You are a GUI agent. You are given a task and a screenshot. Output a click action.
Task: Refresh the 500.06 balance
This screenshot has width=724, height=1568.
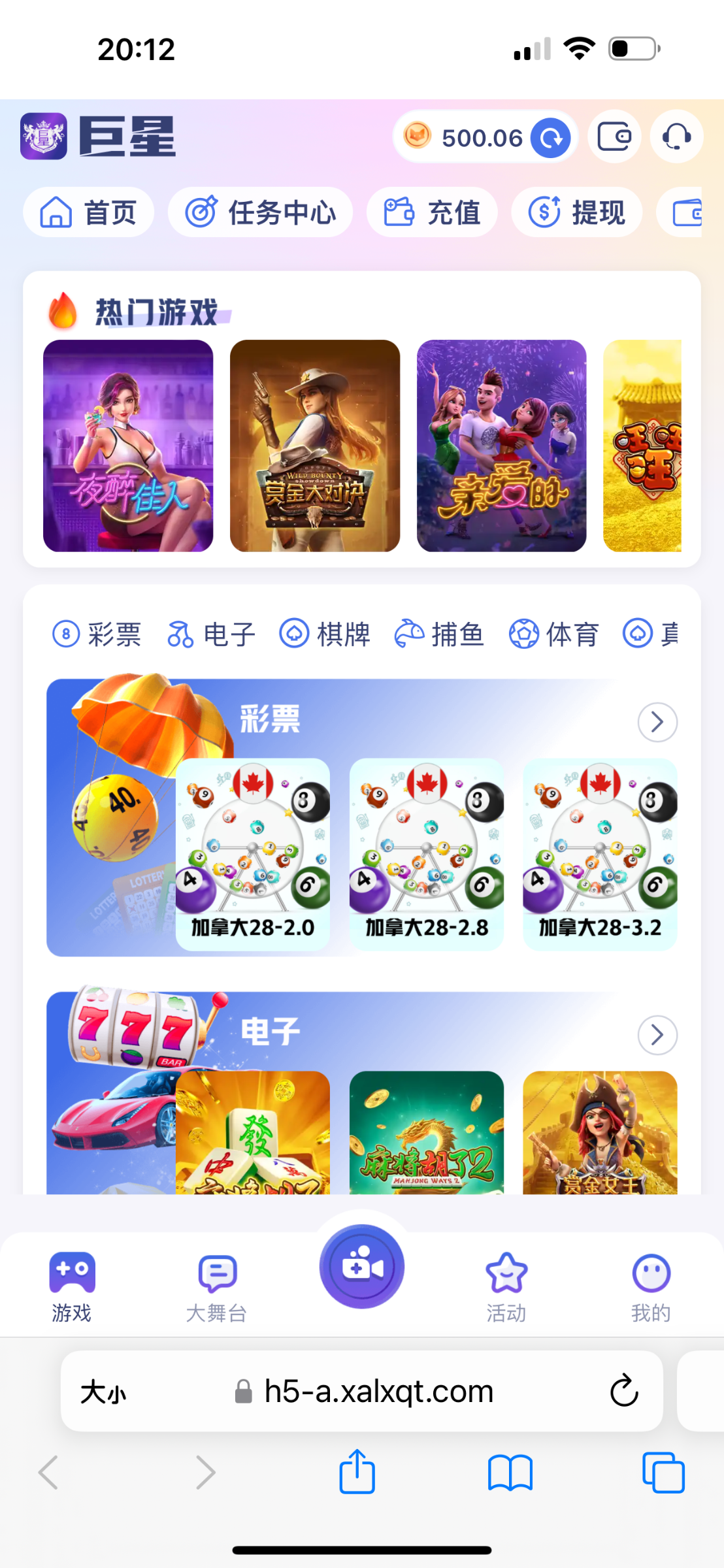550,138
